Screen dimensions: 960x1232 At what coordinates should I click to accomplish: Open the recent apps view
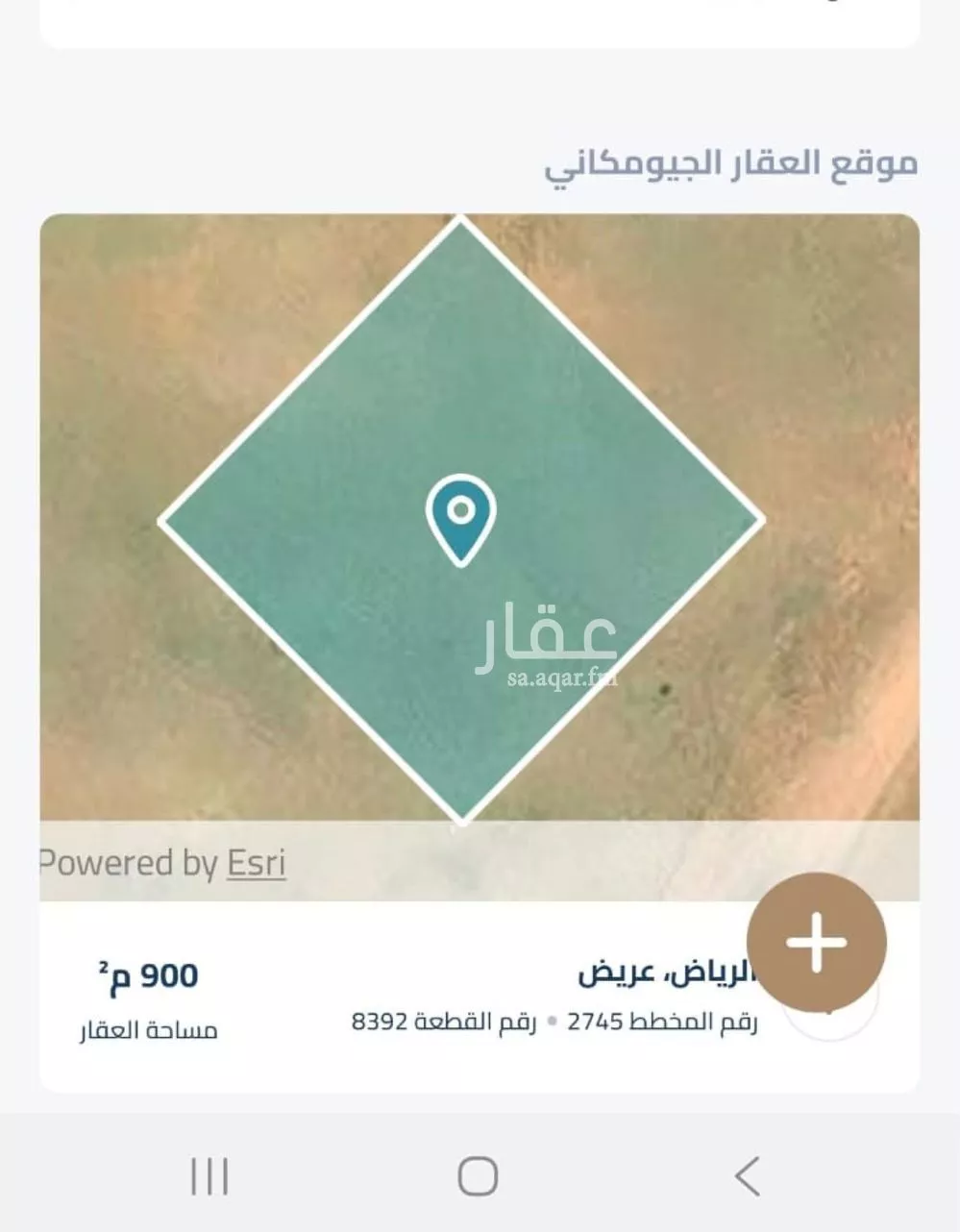coord(209,1175)
